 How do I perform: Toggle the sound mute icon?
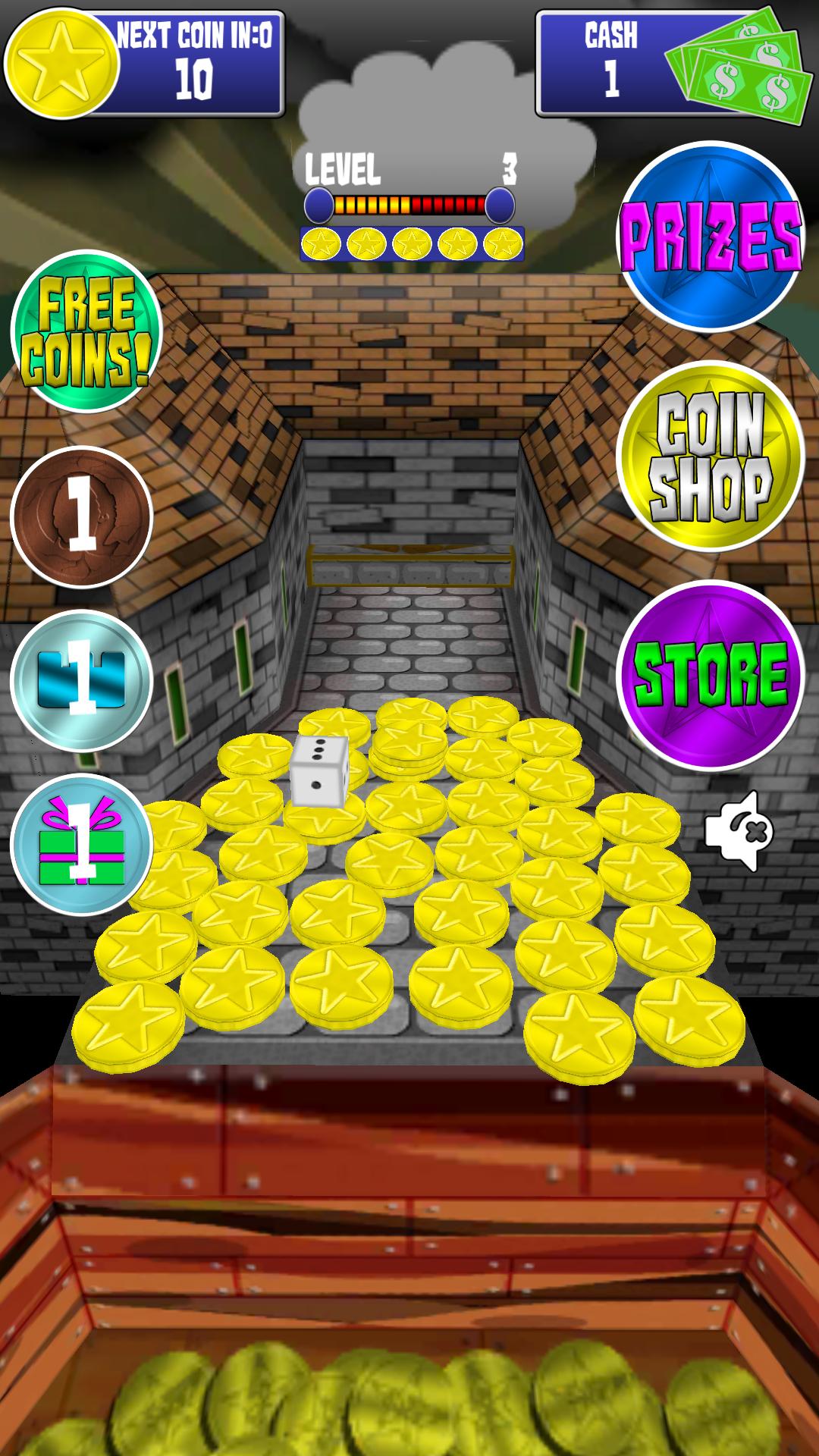738,831
